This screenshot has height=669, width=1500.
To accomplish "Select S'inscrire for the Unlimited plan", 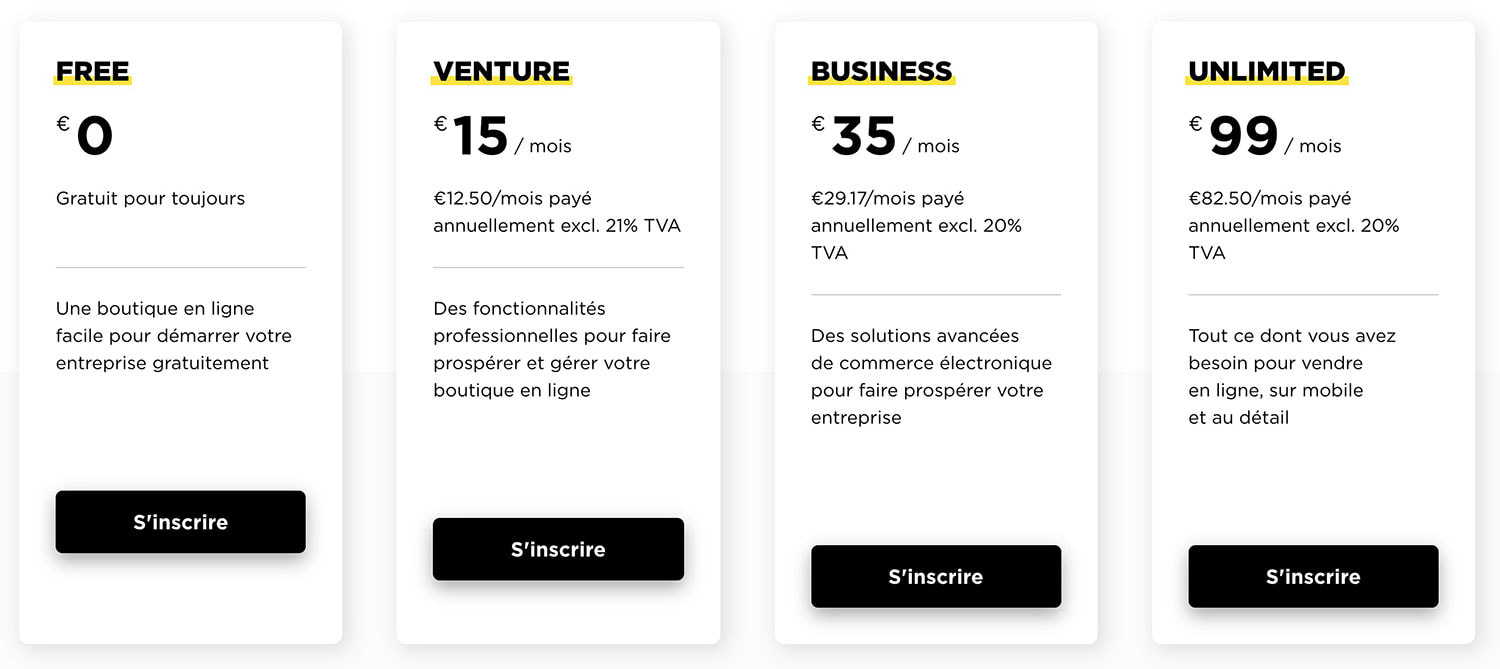I will click(x=1313, y=576).
